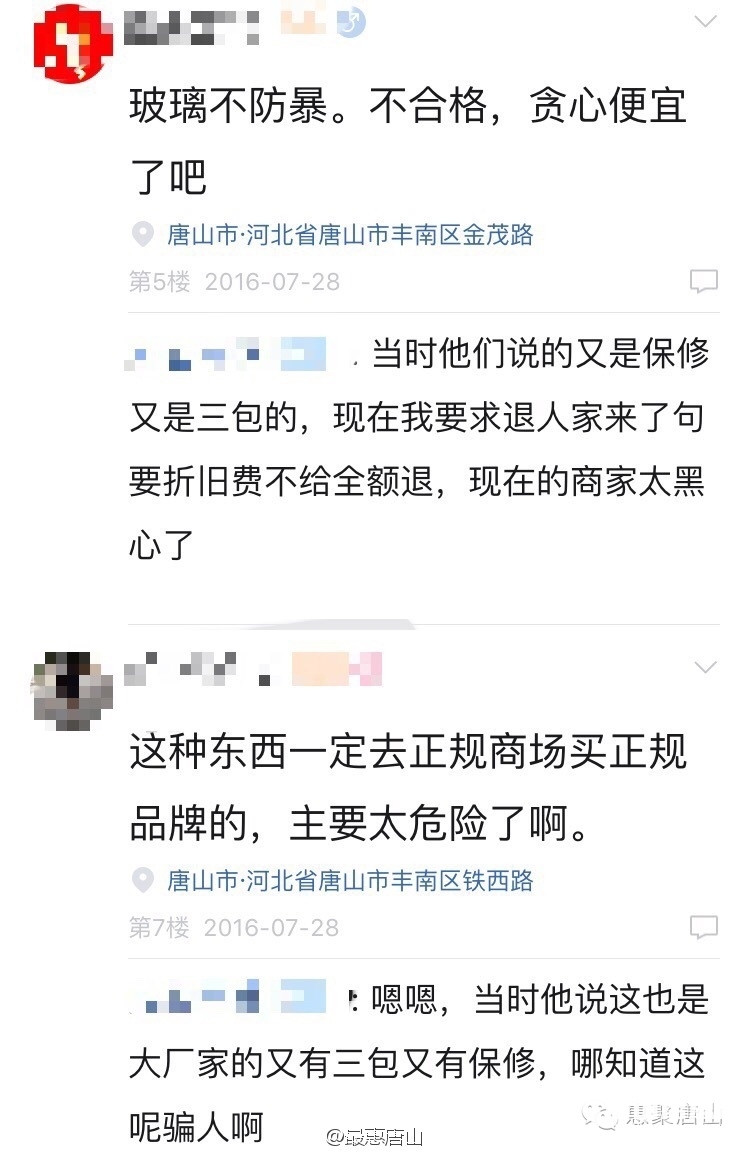Screen dimensions: 750x1153
Task: Expand the options chevron on the 5楼 comment
Action: tap(706, 22)
